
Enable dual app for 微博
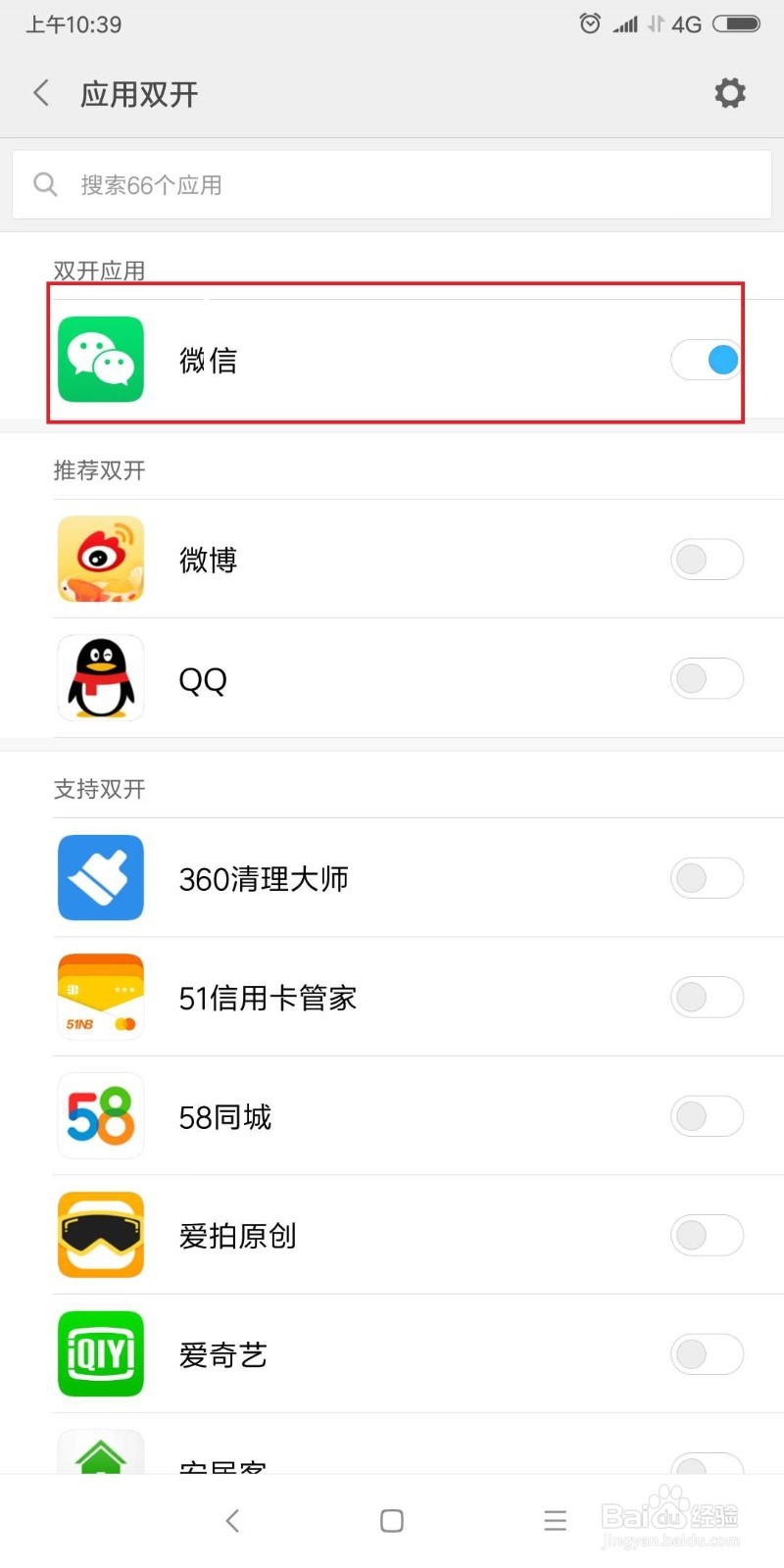tap(706, 559)
